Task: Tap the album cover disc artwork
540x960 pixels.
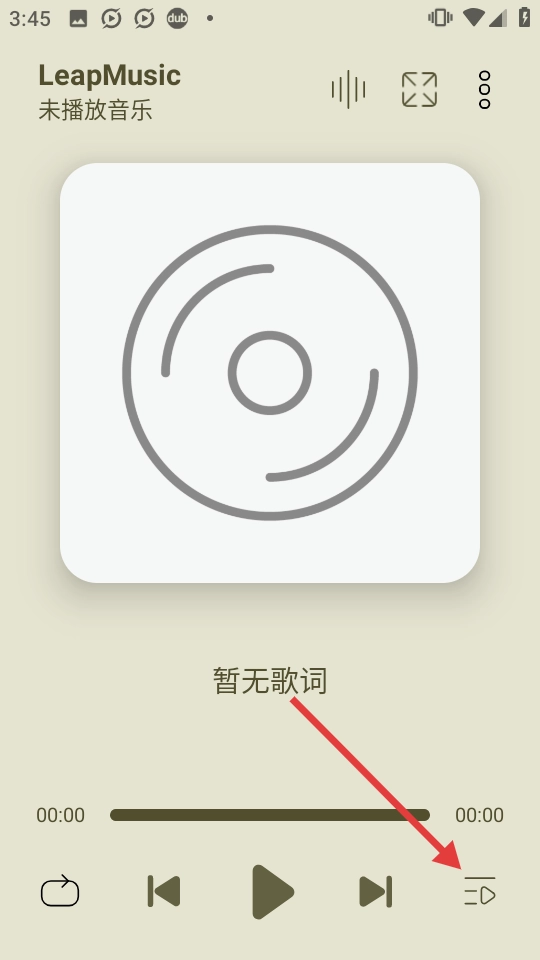Action: click(270, 373)
